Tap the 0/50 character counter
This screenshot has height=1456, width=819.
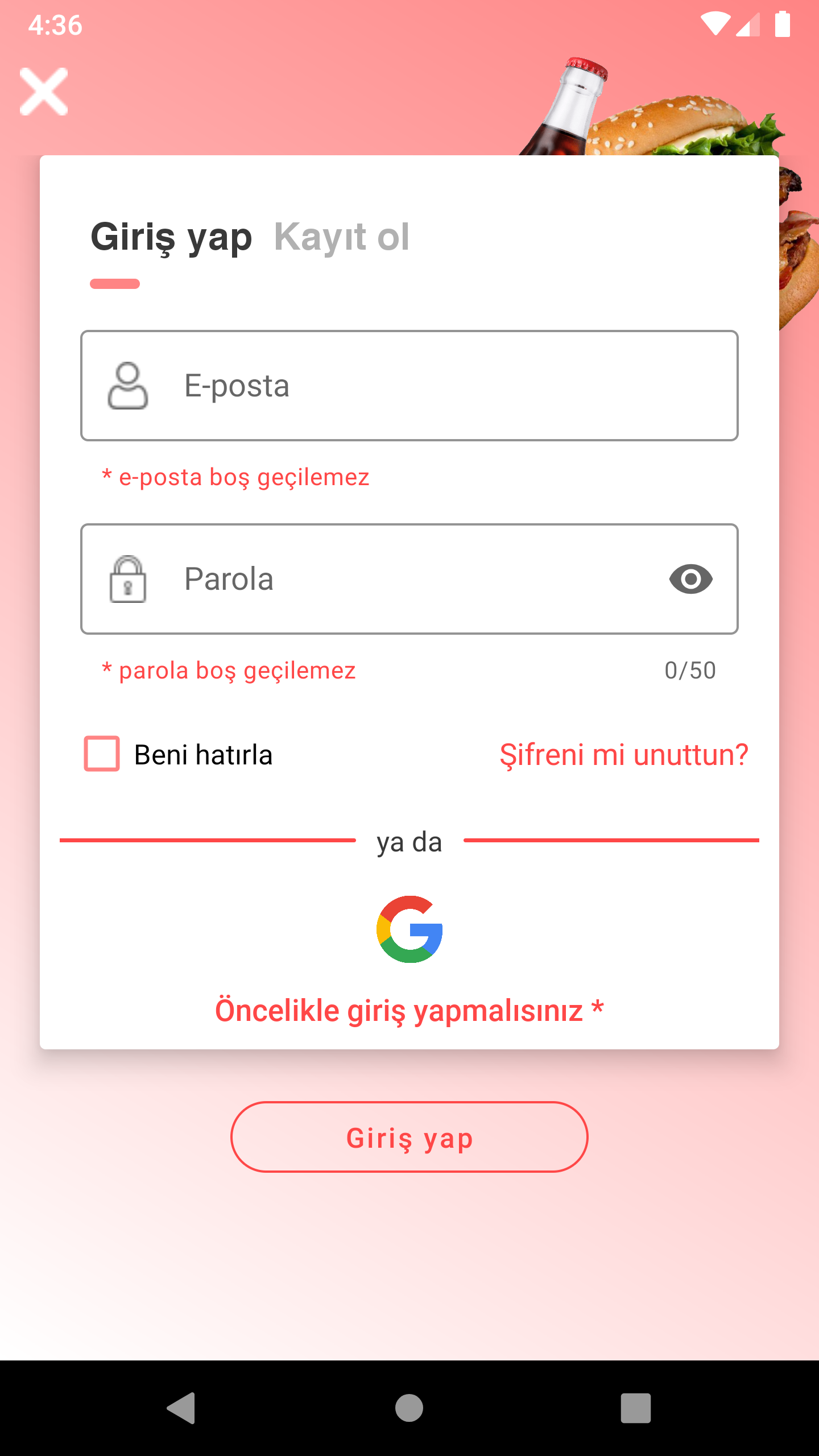click(690, 670)
